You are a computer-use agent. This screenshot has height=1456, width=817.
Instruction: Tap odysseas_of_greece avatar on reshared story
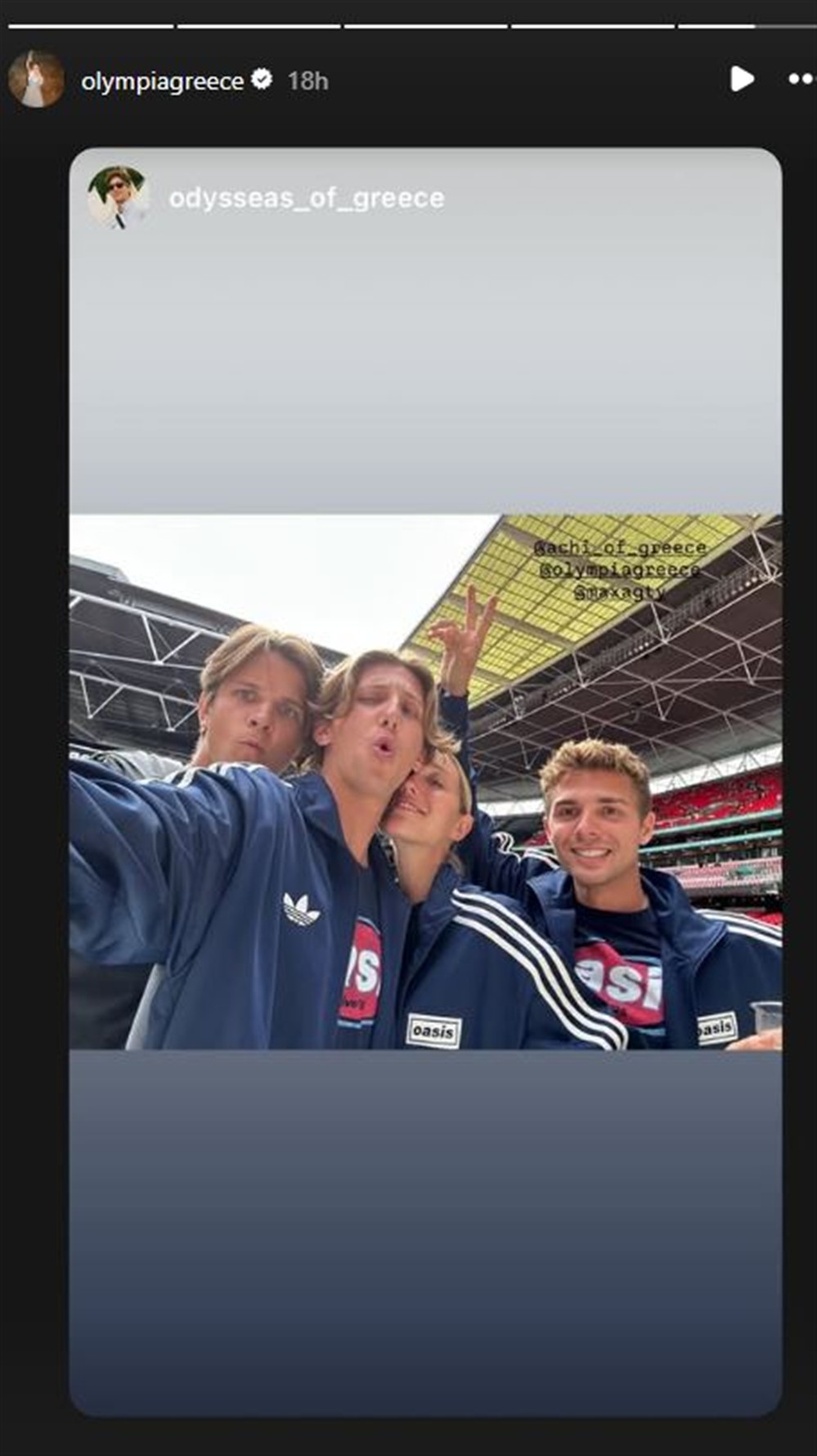click(x=117, y=197)
